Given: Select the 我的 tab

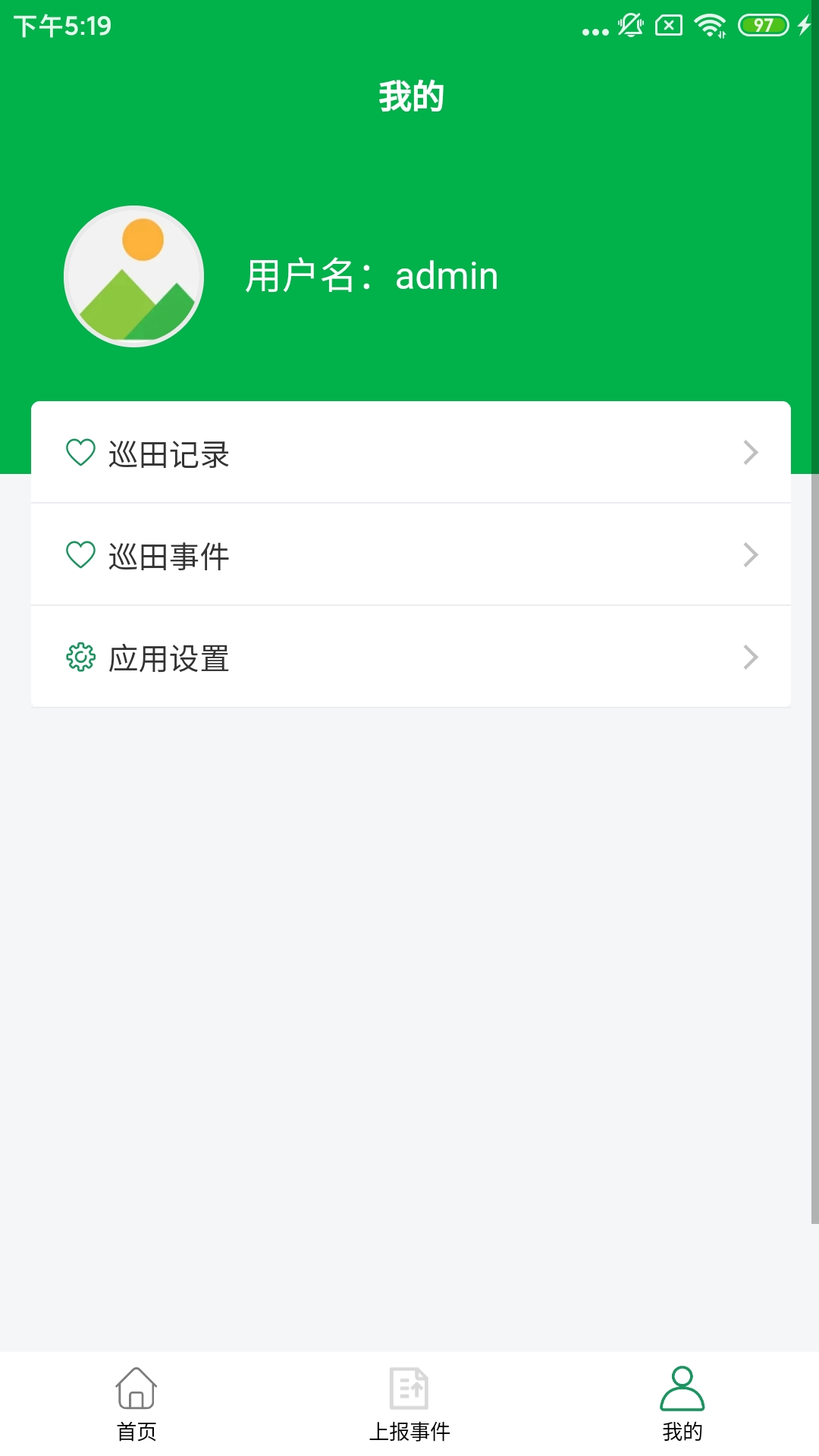Looking at the screenshot, I should point(682,1404).
